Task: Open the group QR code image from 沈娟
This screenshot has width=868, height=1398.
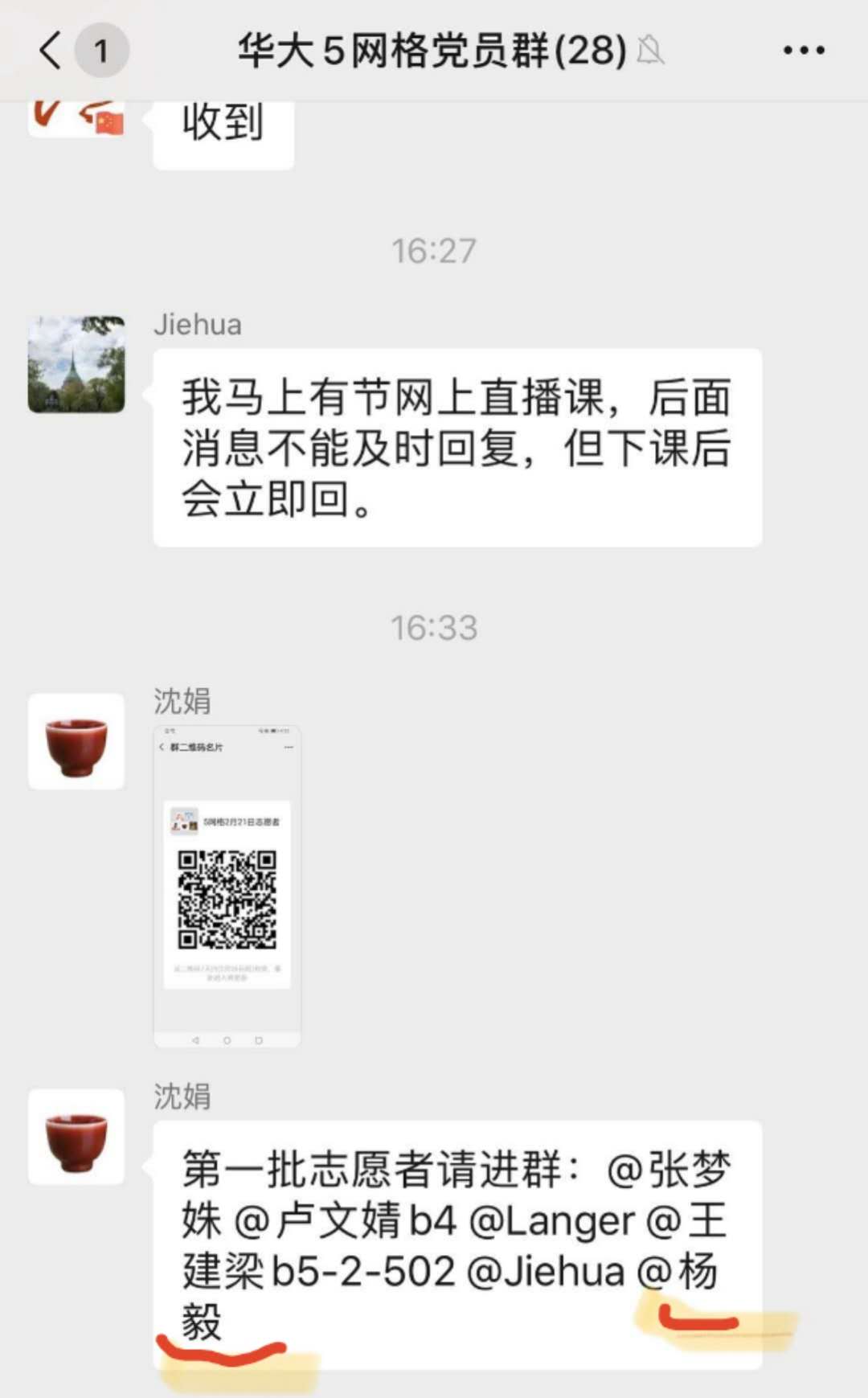Action: pyautogui.click(x=227, y=886)
